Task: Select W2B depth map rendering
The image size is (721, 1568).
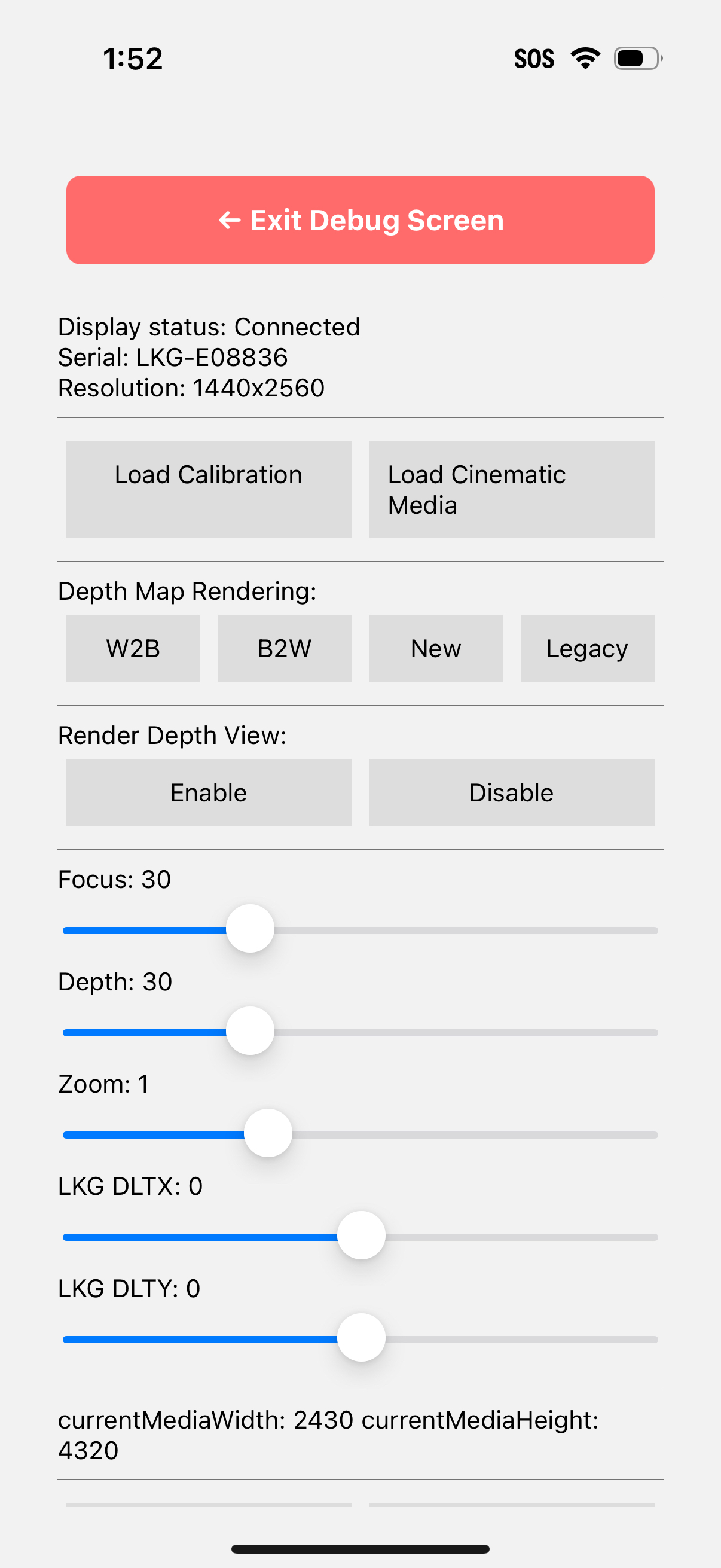Action: click(133, 648)
